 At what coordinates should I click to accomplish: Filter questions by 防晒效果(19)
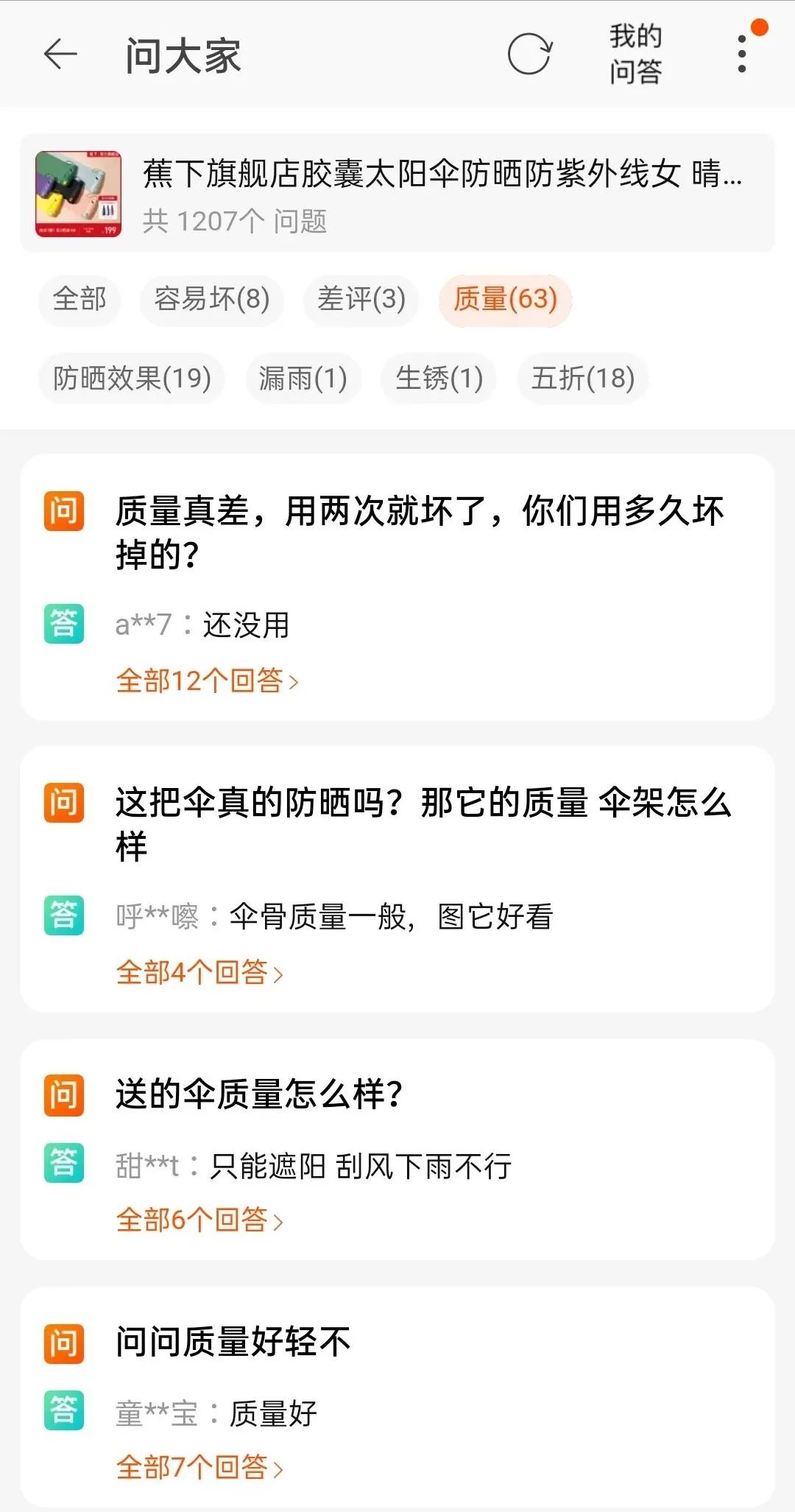[x=132, y=379]
